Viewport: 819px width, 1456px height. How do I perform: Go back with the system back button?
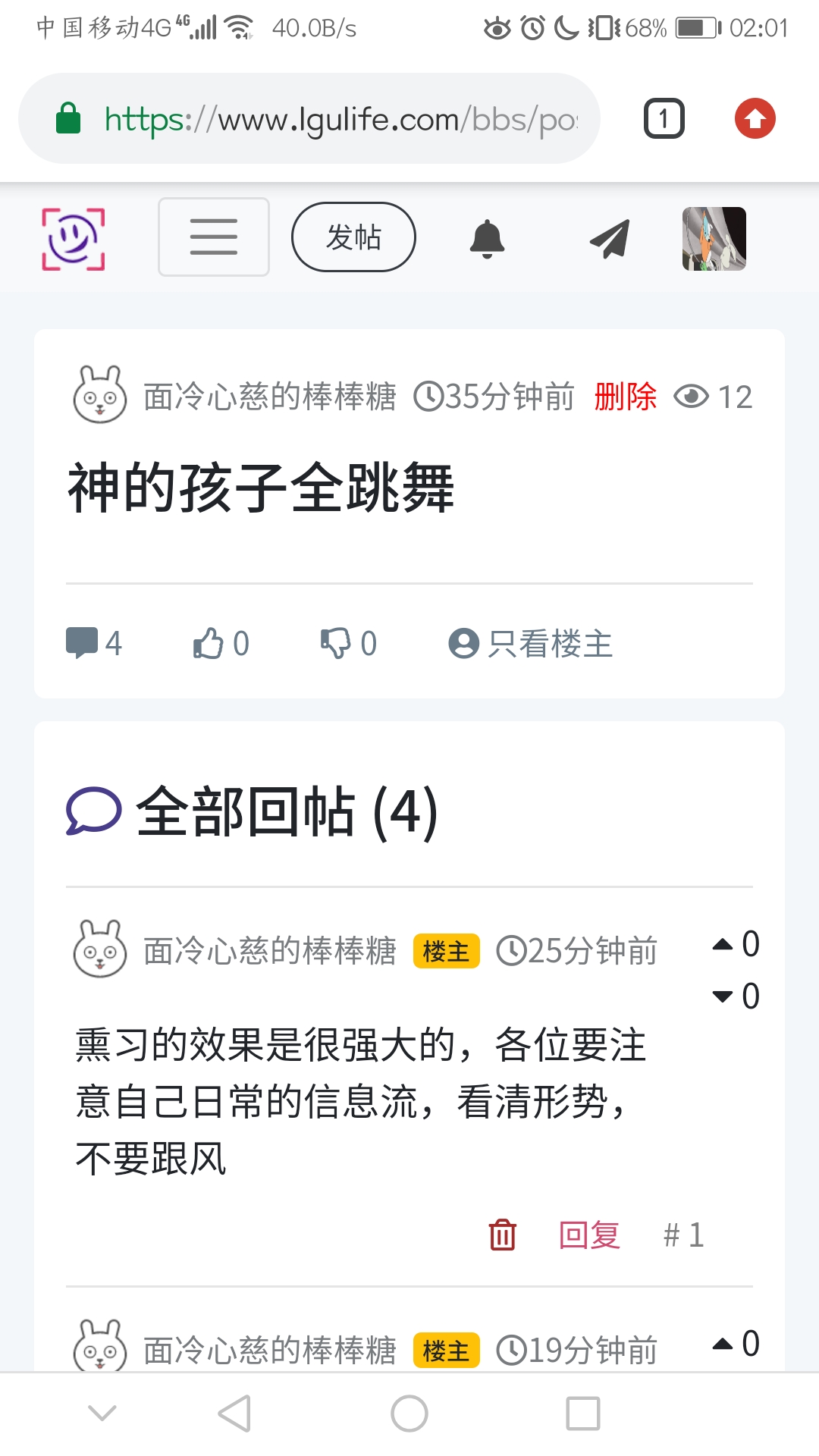point(234,1414)
